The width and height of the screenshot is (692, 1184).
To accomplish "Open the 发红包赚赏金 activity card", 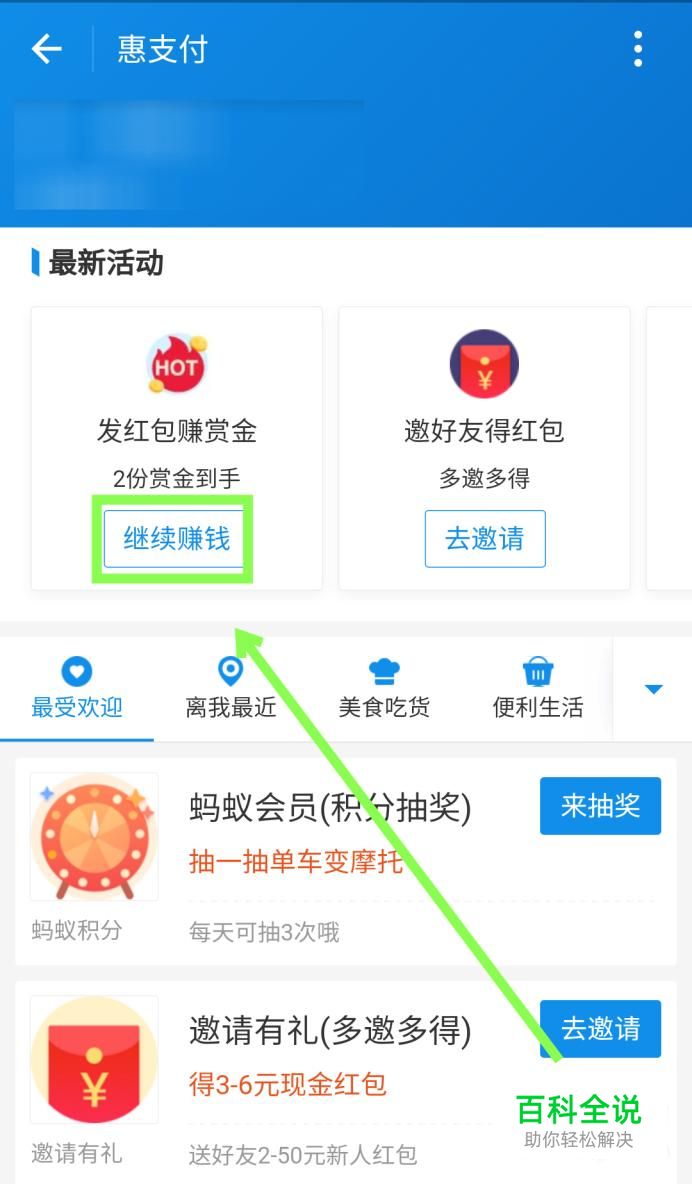I will [x=176, y=400].
